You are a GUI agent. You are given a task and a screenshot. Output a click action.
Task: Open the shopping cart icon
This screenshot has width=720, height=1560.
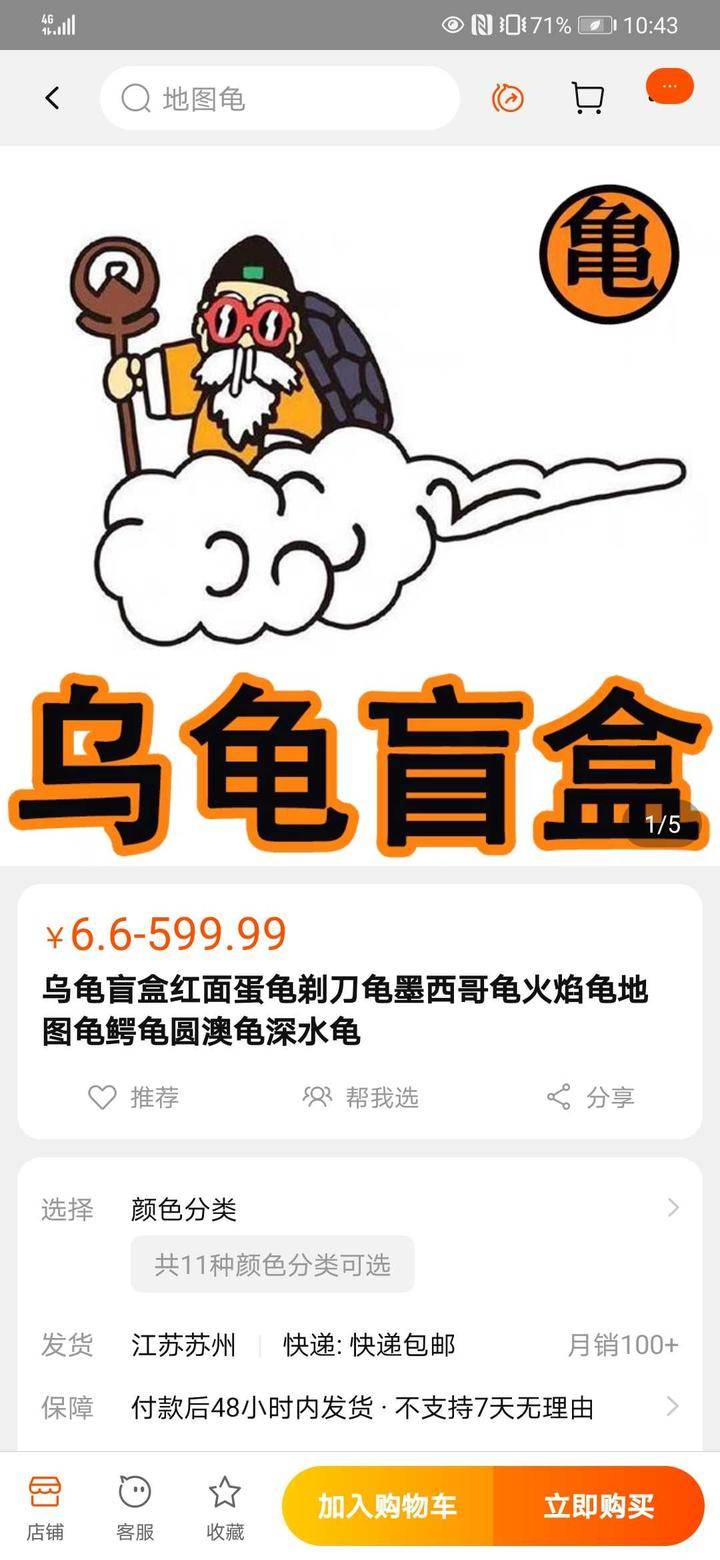click(587, 98)
